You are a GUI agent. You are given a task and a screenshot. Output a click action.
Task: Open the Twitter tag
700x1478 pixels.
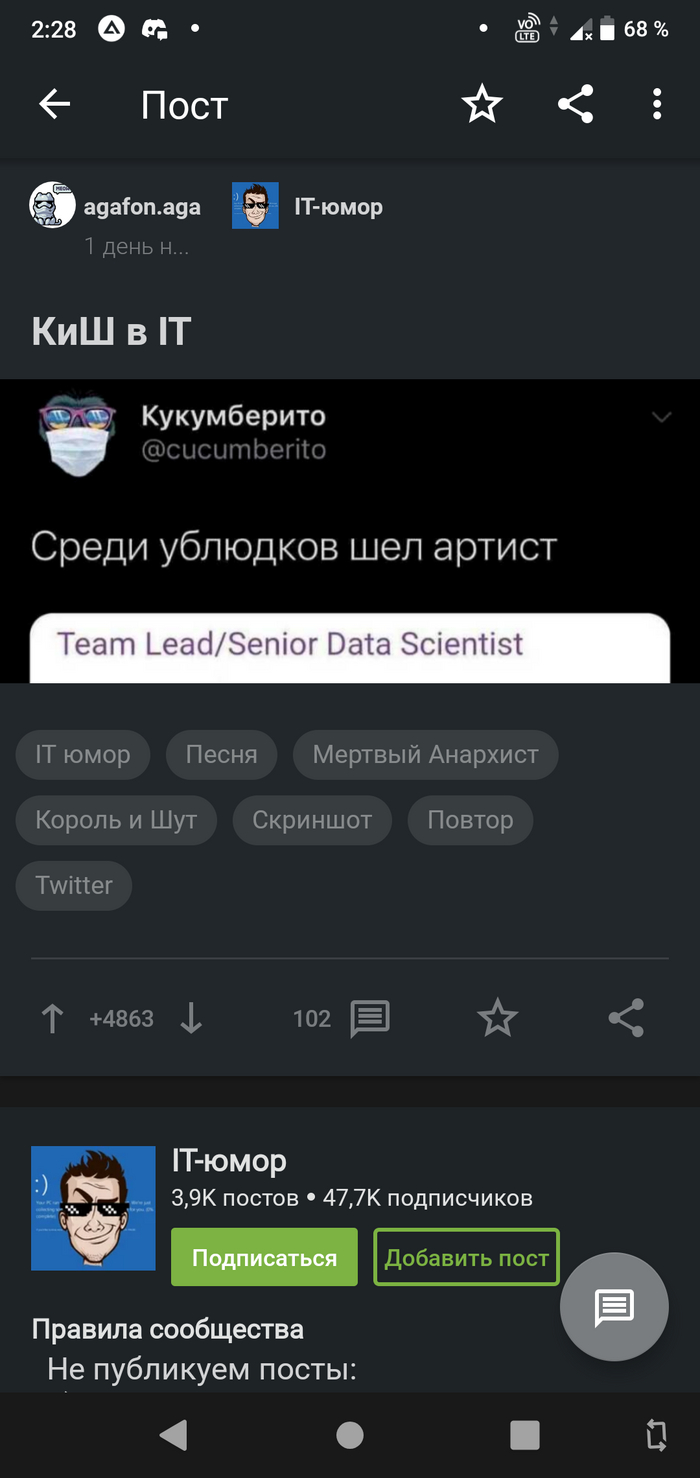(74, 886)
